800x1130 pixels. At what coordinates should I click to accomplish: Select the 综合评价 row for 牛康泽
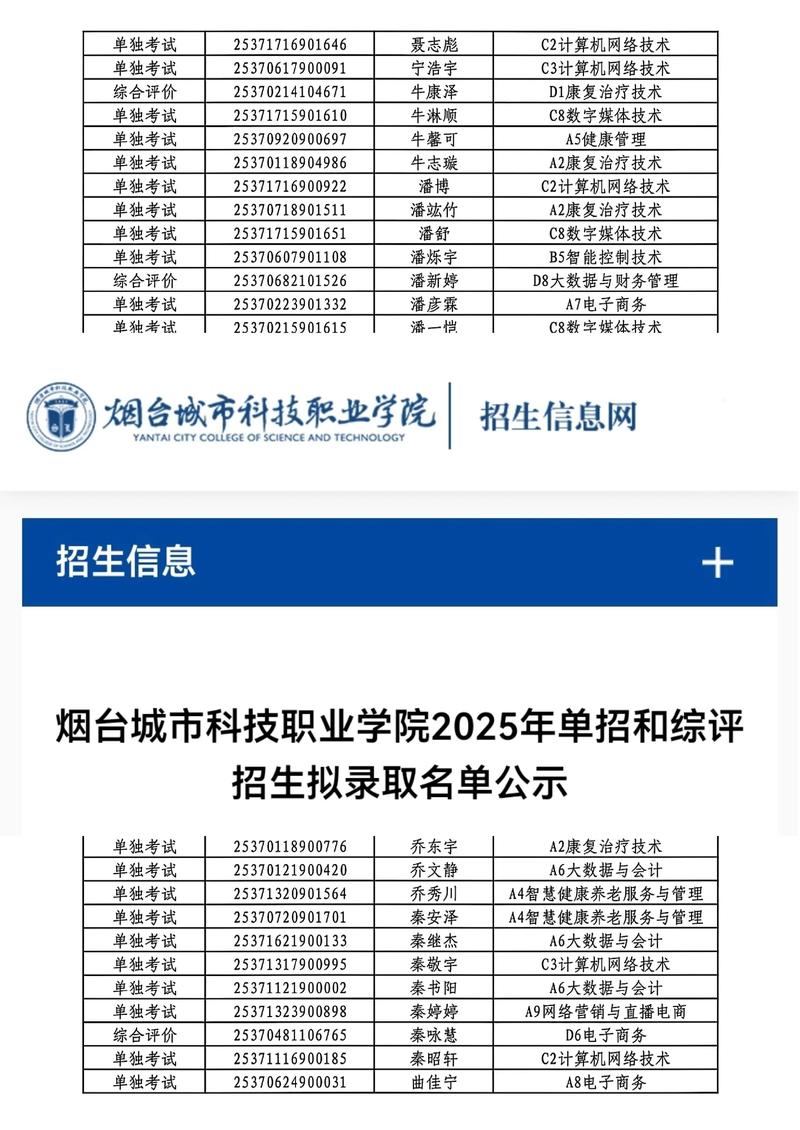point(137,91)
